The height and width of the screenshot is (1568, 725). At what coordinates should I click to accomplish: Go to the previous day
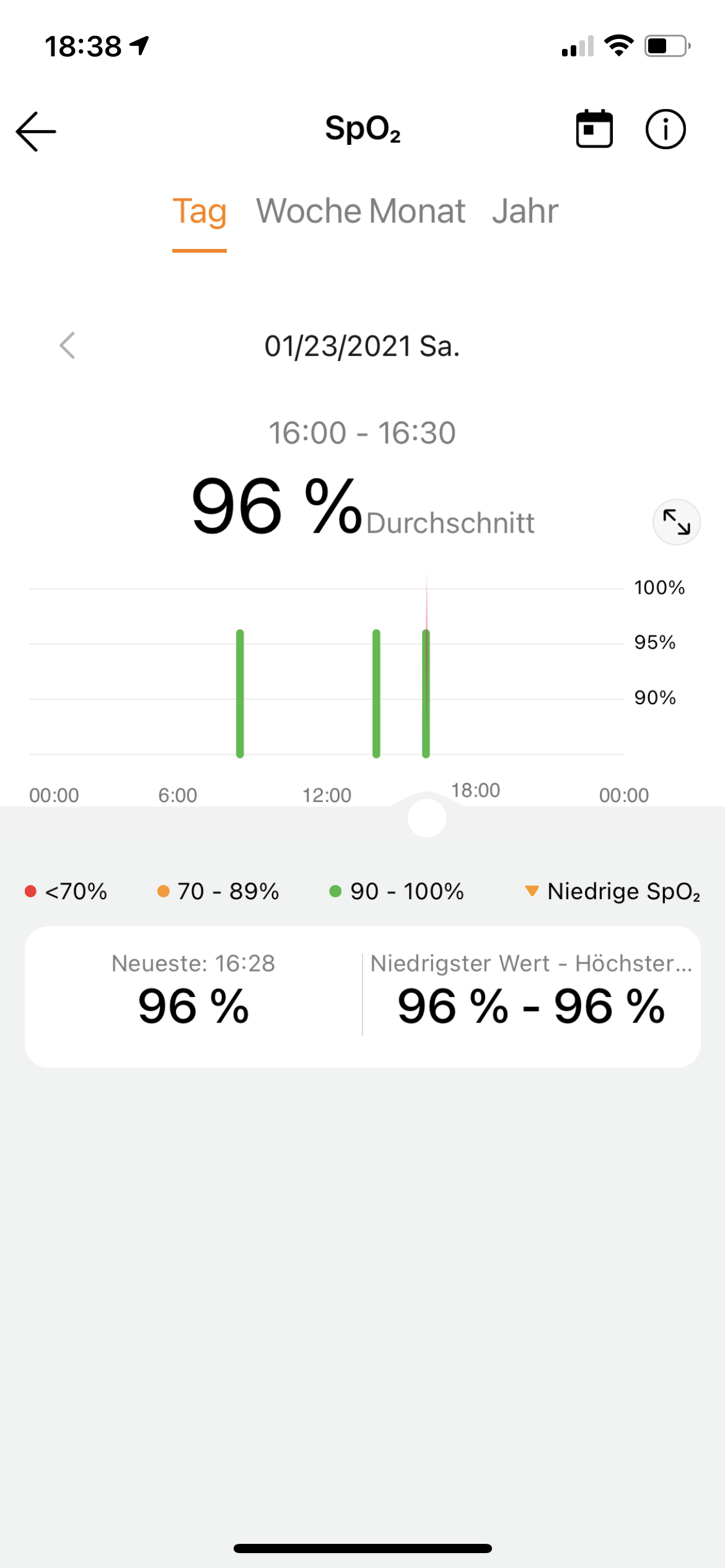click(68, 346)
